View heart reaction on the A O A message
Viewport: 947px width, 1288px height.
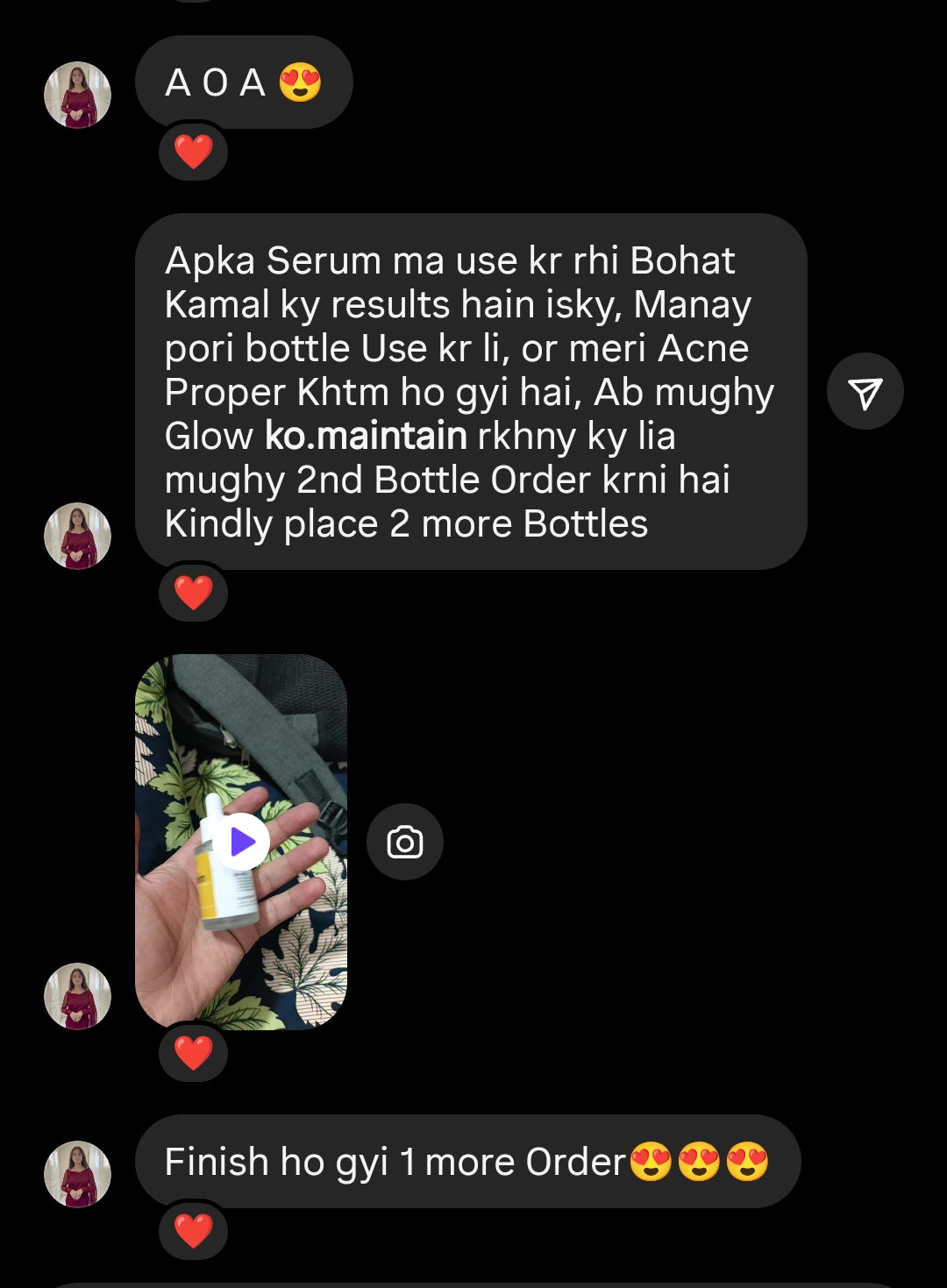click(193, 153)
